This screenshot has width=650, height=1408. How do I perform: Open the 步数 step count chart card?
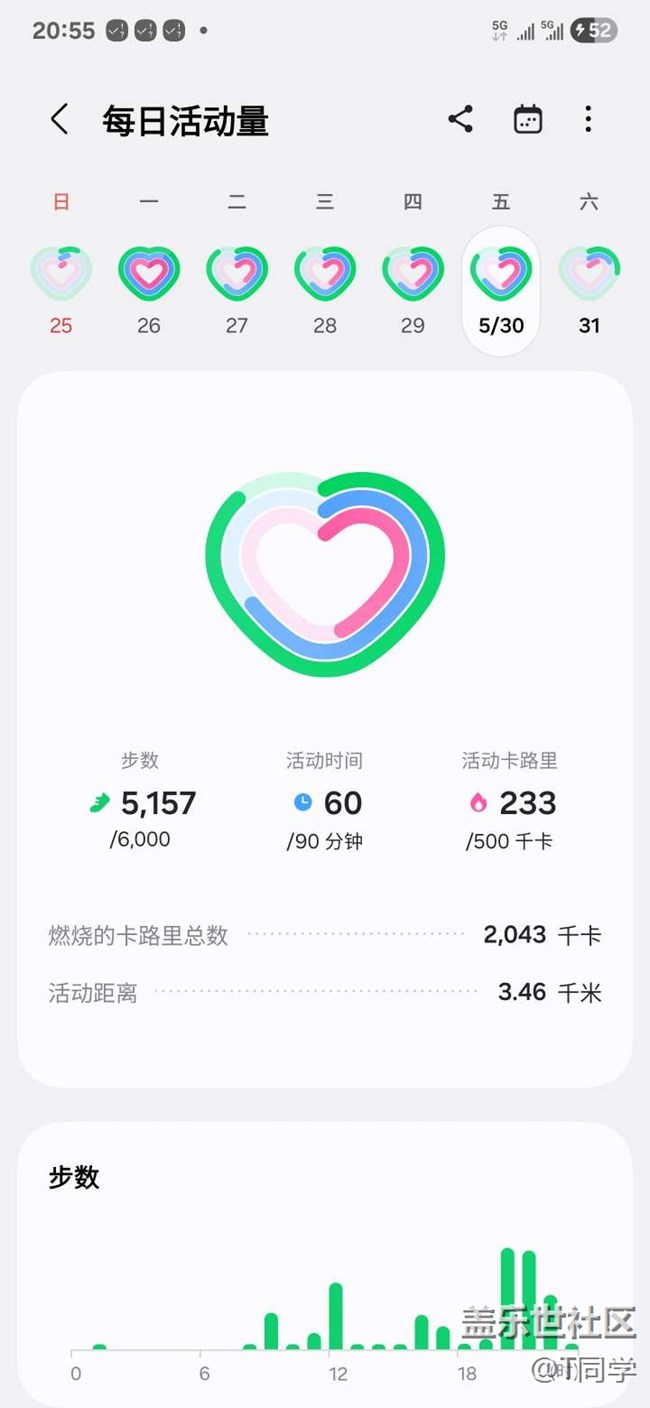click(325, 1265)
